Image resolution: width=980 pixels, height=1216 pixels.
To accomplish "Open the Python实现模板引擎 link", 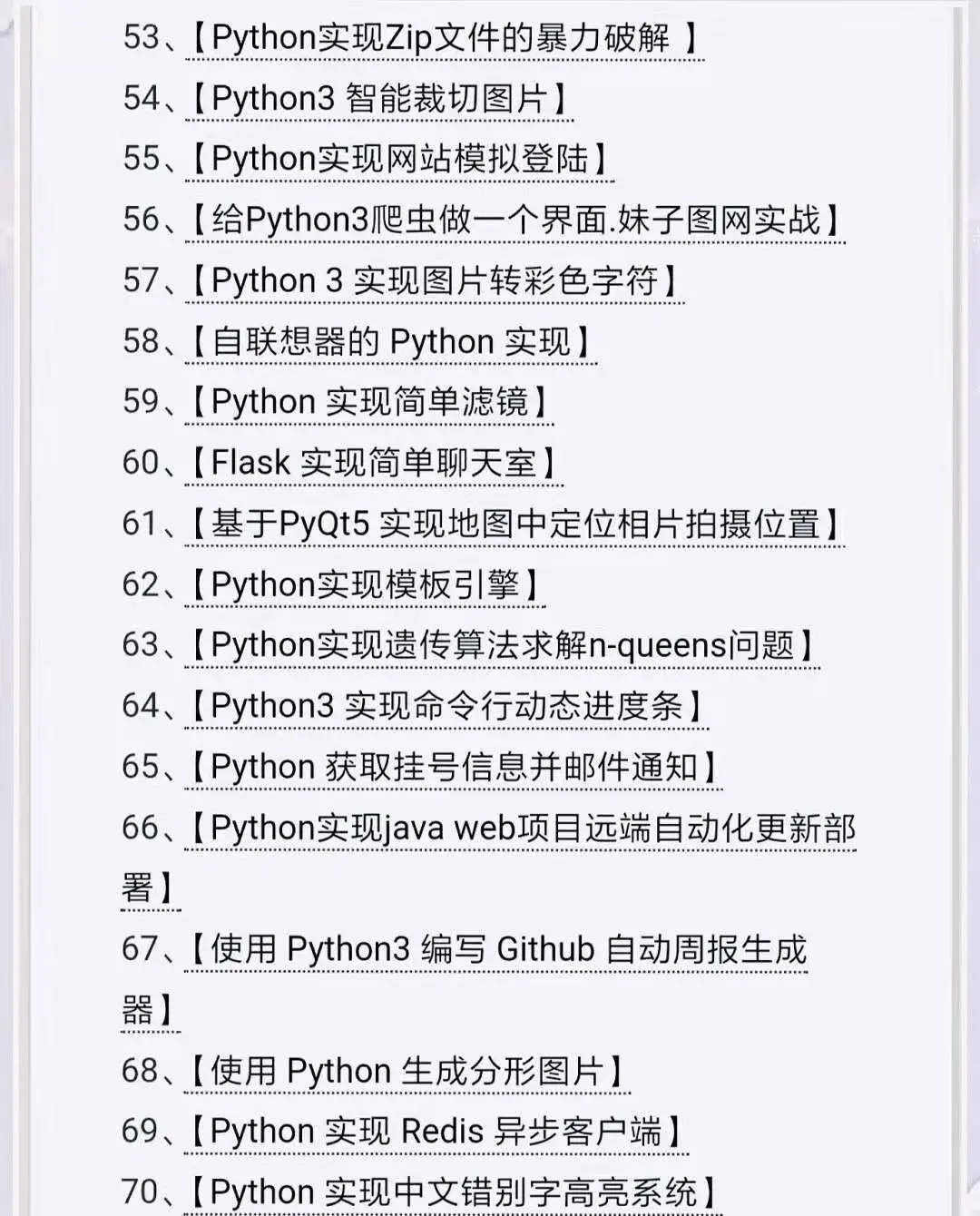I will pos(365,584).
